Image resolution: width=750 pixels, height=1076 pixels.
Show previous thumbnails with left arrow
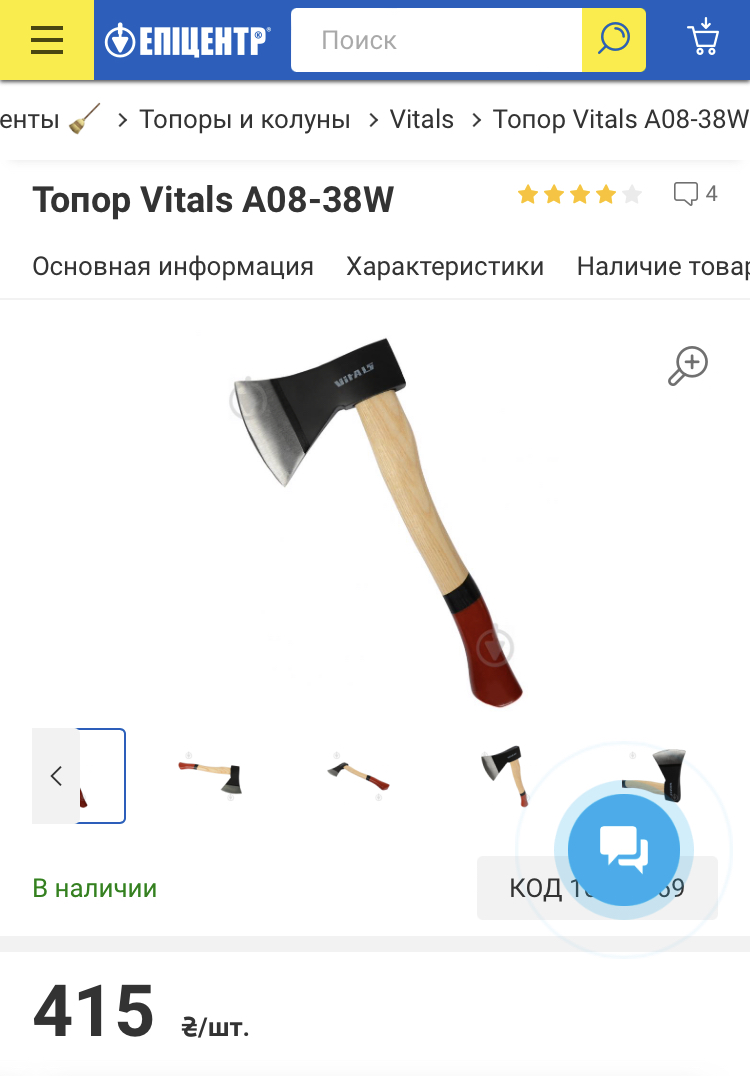[56, 776]
